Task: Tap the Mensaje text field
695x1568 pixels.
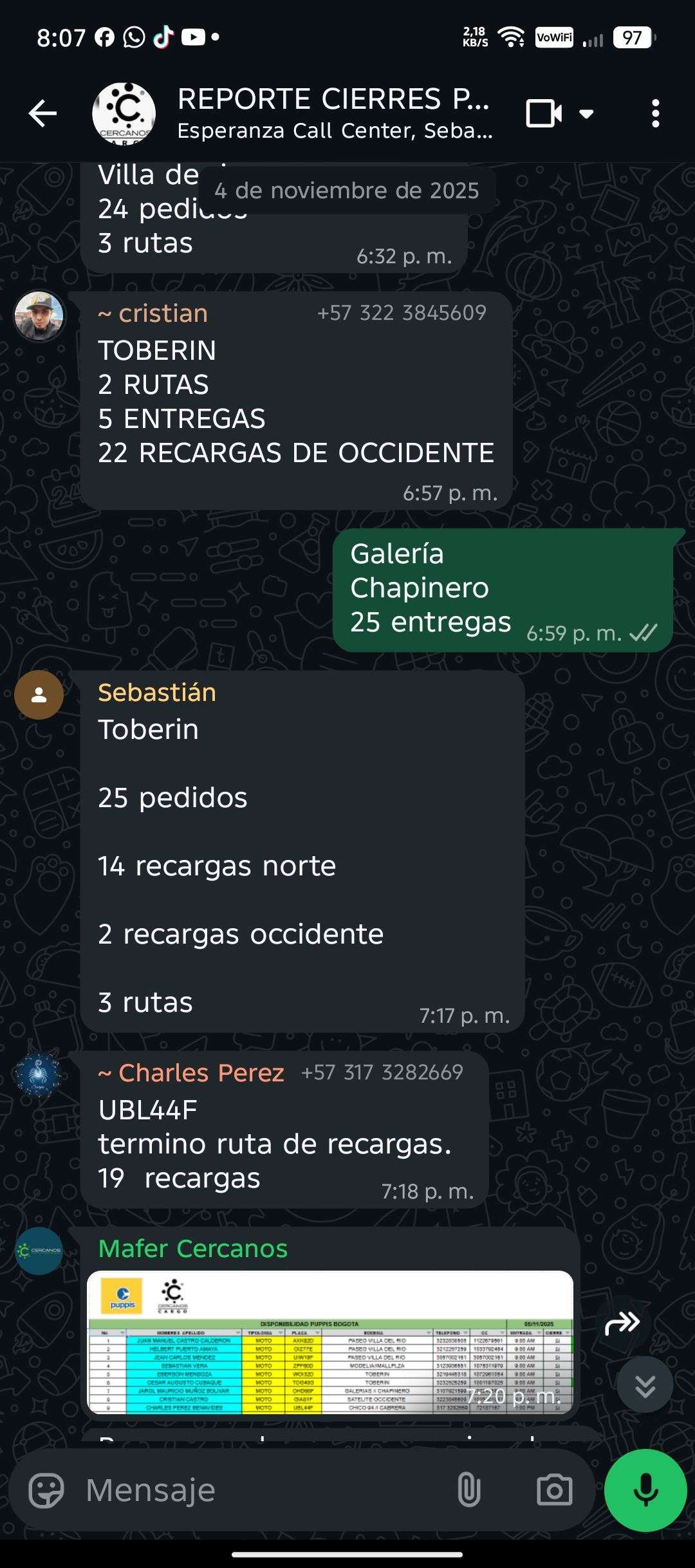Action: pos(257,1490)
